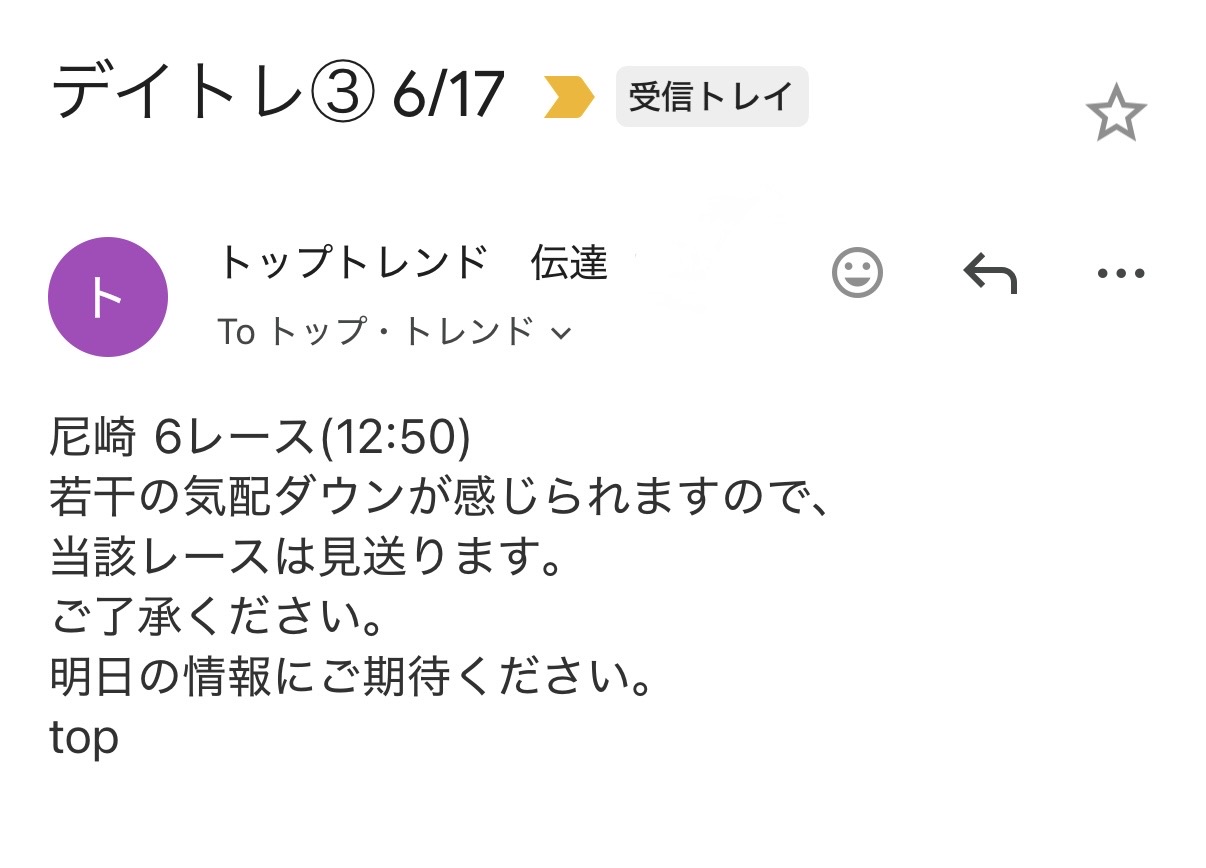The width and height of the screenshot is (1206, 868).
Task: Star this email
Action: (x=1115, y=113)
